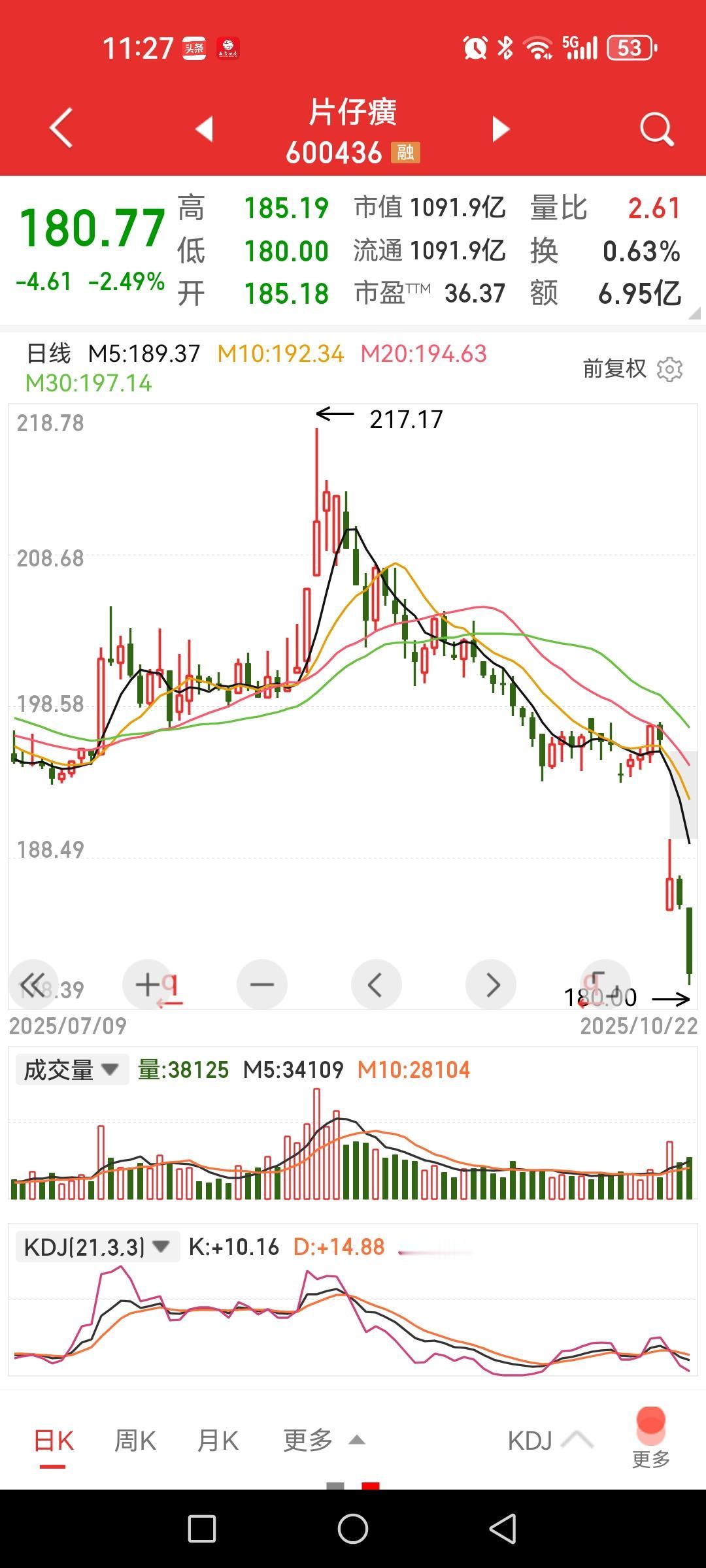The height and width of the screenshot is (1568, 706).
Task: Open the KDJ(21,3,3) indicator dropdown
Action: (x=97, y=1247)
